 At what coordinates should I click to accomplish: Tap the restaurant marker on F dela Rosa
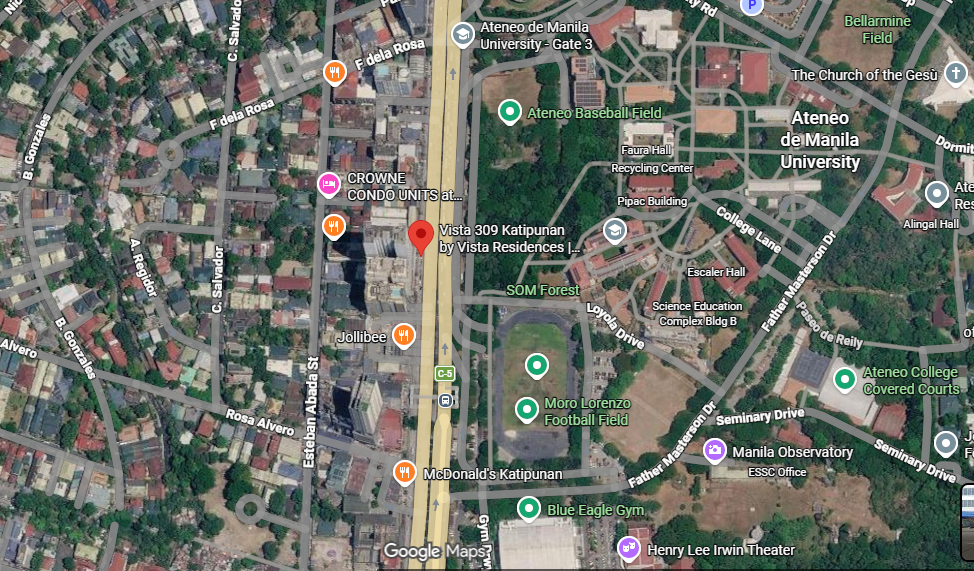[x=335, y=73]
